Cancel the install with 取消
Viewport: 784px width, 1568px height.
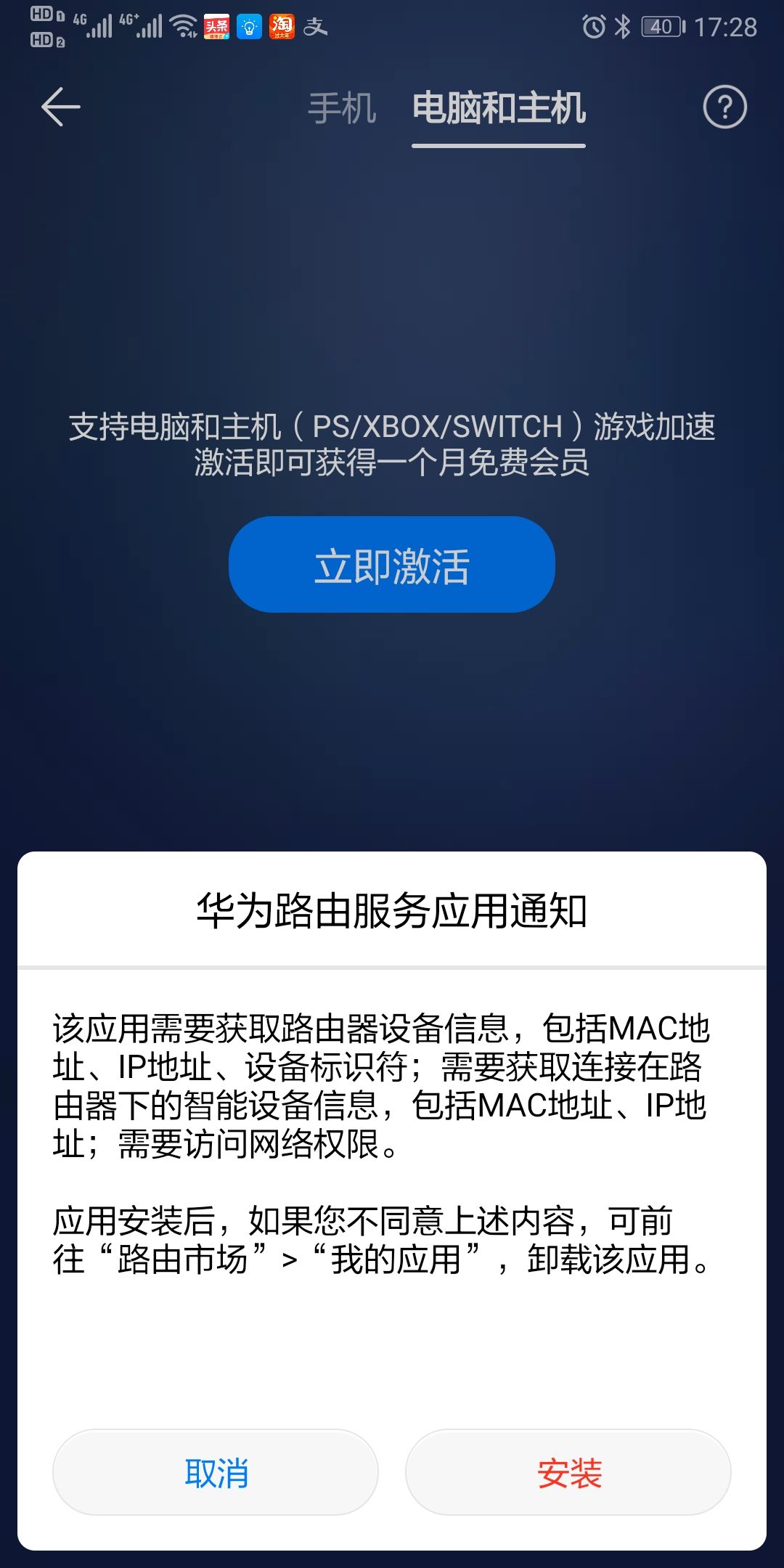pos(216,1473)
